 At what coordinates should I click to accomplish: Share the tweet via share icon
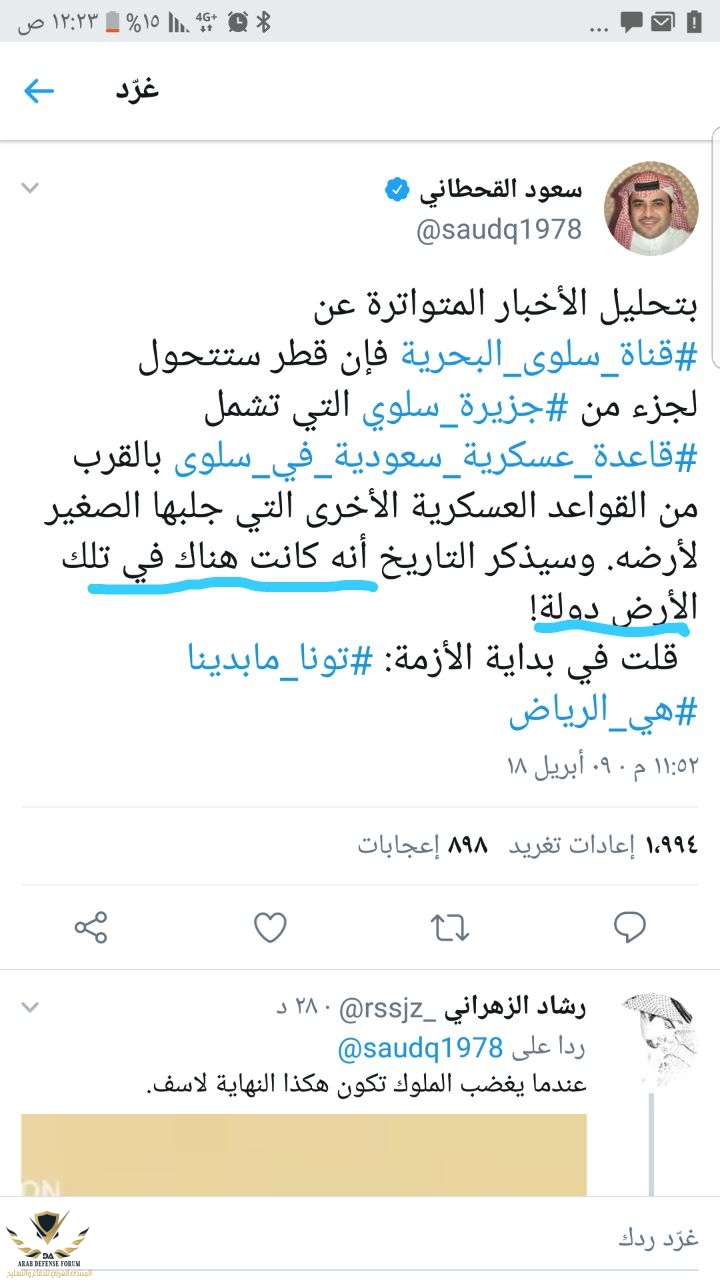point(91,928)
